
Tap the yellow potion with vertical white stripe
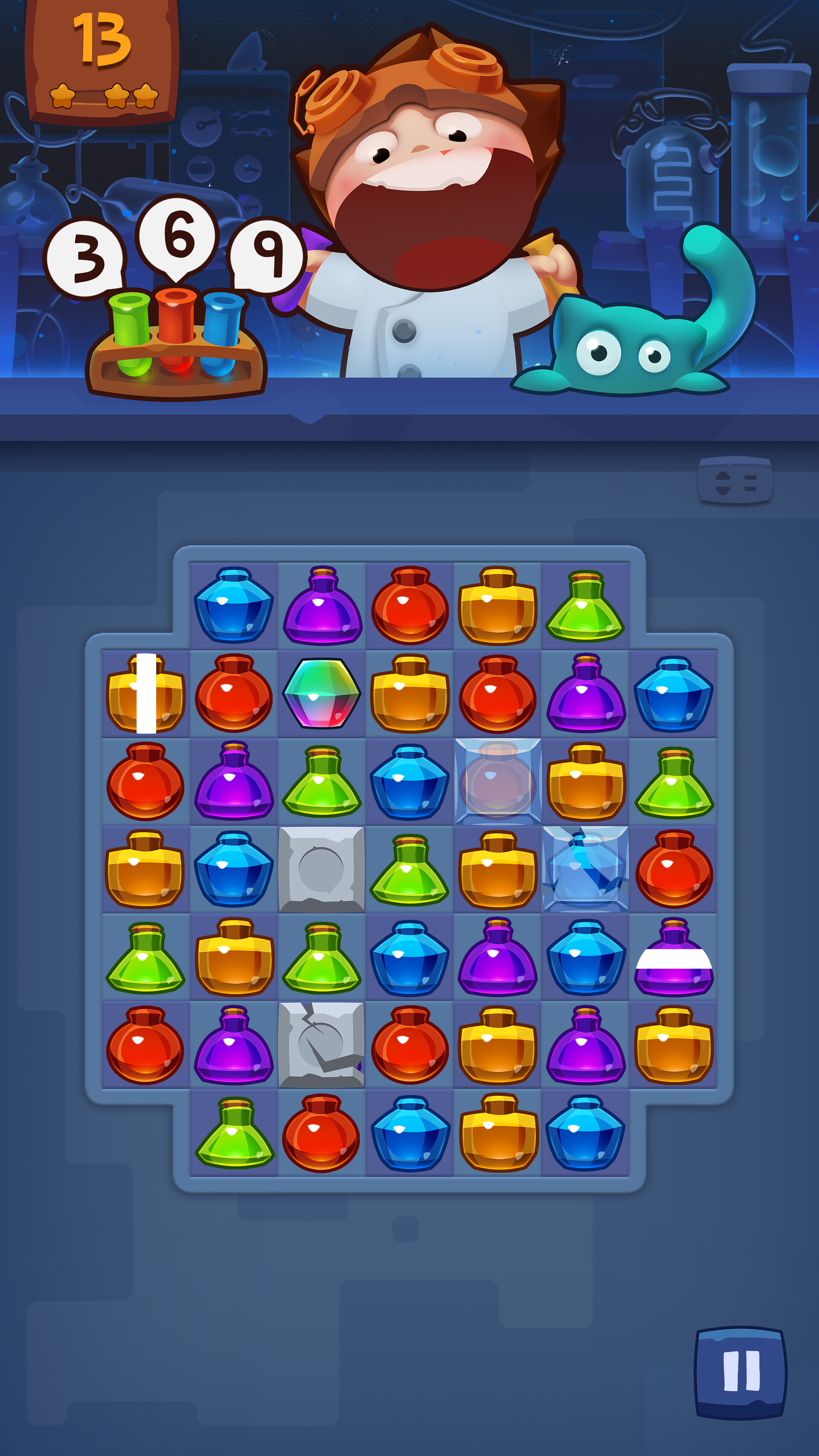(146, 694)
